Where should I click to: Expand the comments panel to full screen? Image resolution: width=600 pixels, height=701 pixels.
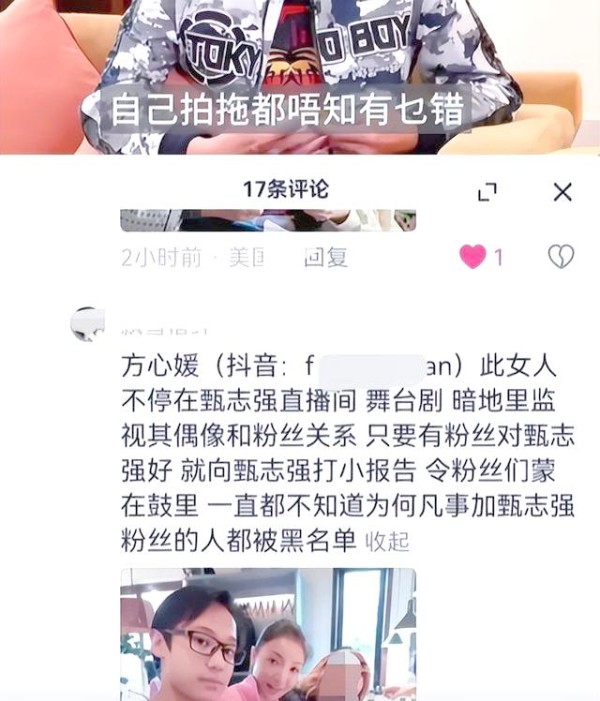click(487, 192)
